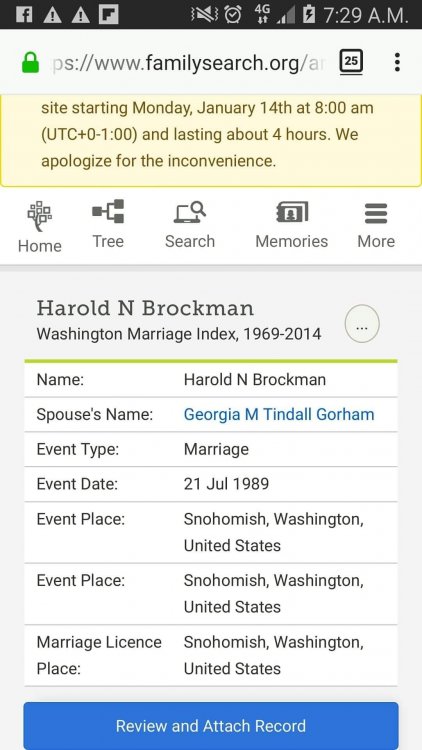This screenshot has height=750, width=422.
Task: Open spouse Georgia M Tindall Gorham's record
Action: pos(279,414)
